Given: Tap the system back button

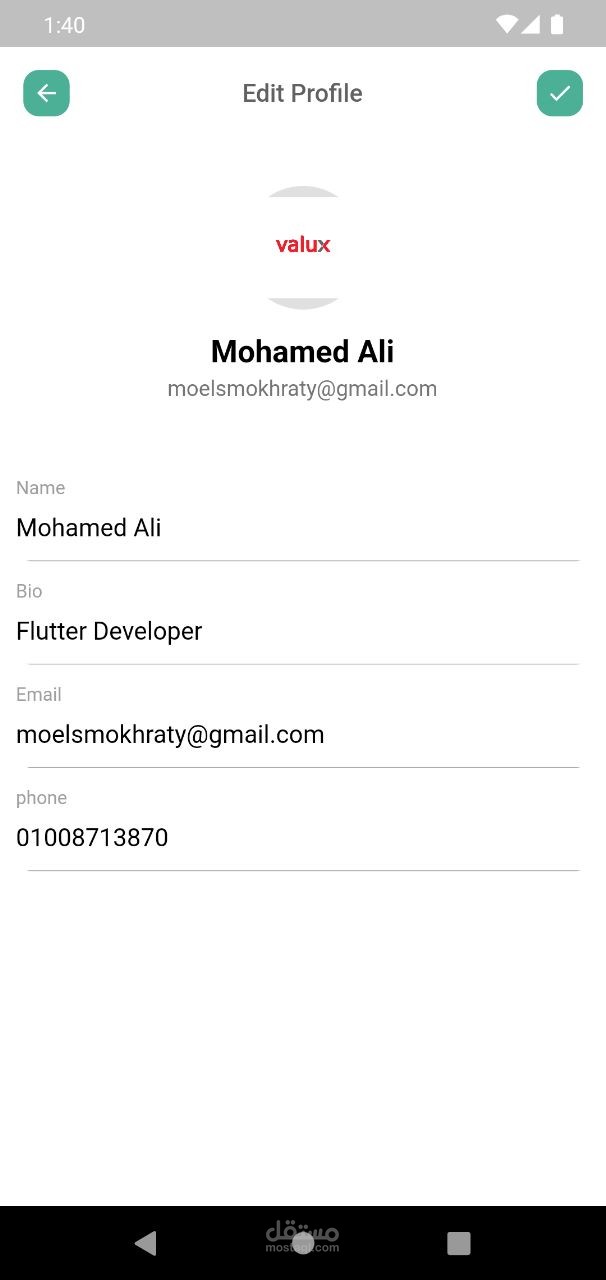Looking at the screenshot, I should coord(146,1243).
